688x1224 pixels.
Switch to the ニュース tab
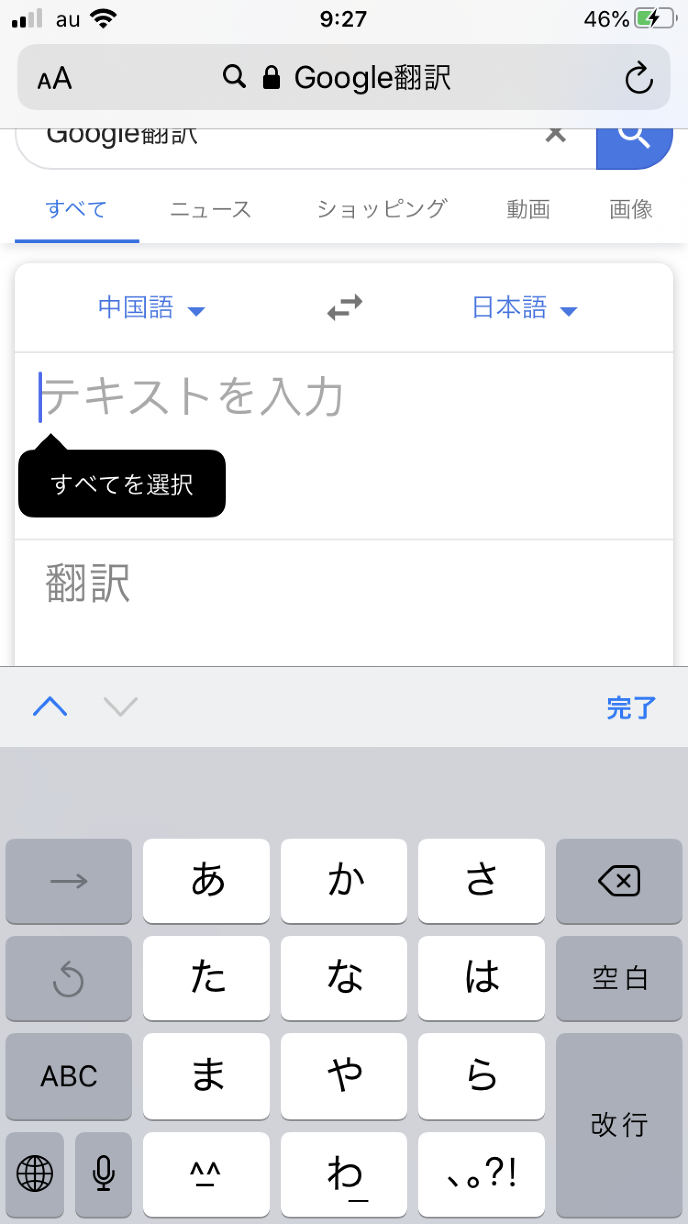click(x=210, y=209)
